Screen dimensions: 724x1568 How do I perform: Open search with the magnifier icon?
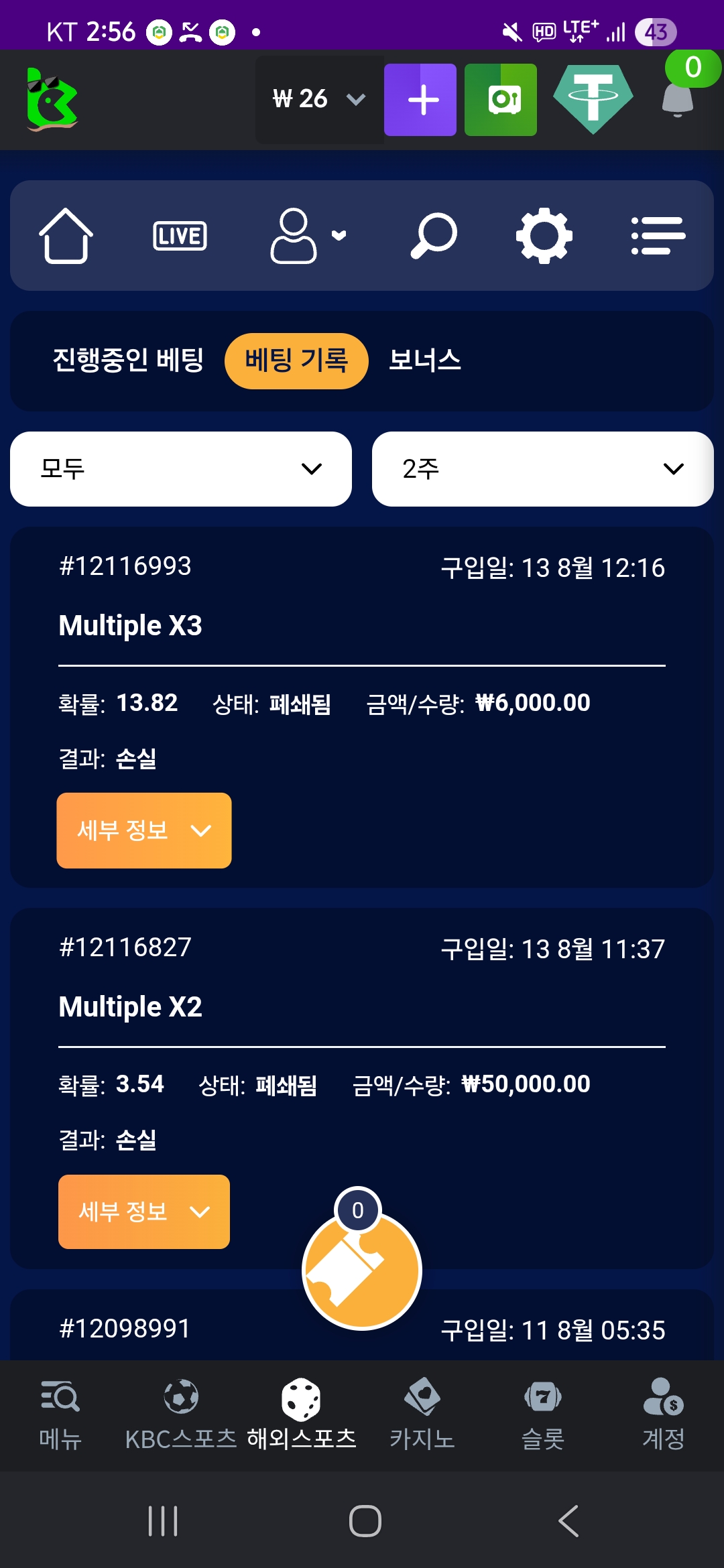click(x=433, y=235)
